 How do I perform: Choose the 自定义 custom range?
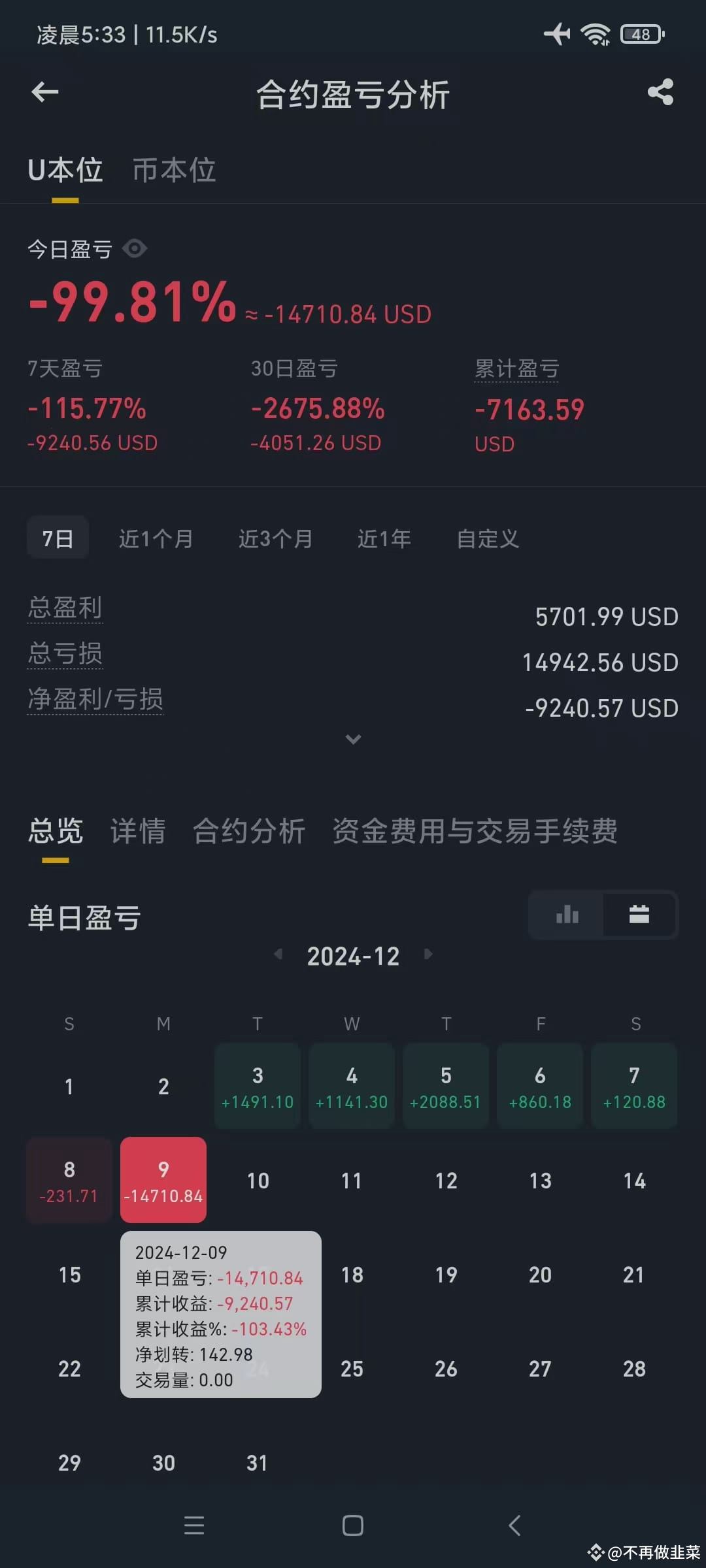(488, 539)
